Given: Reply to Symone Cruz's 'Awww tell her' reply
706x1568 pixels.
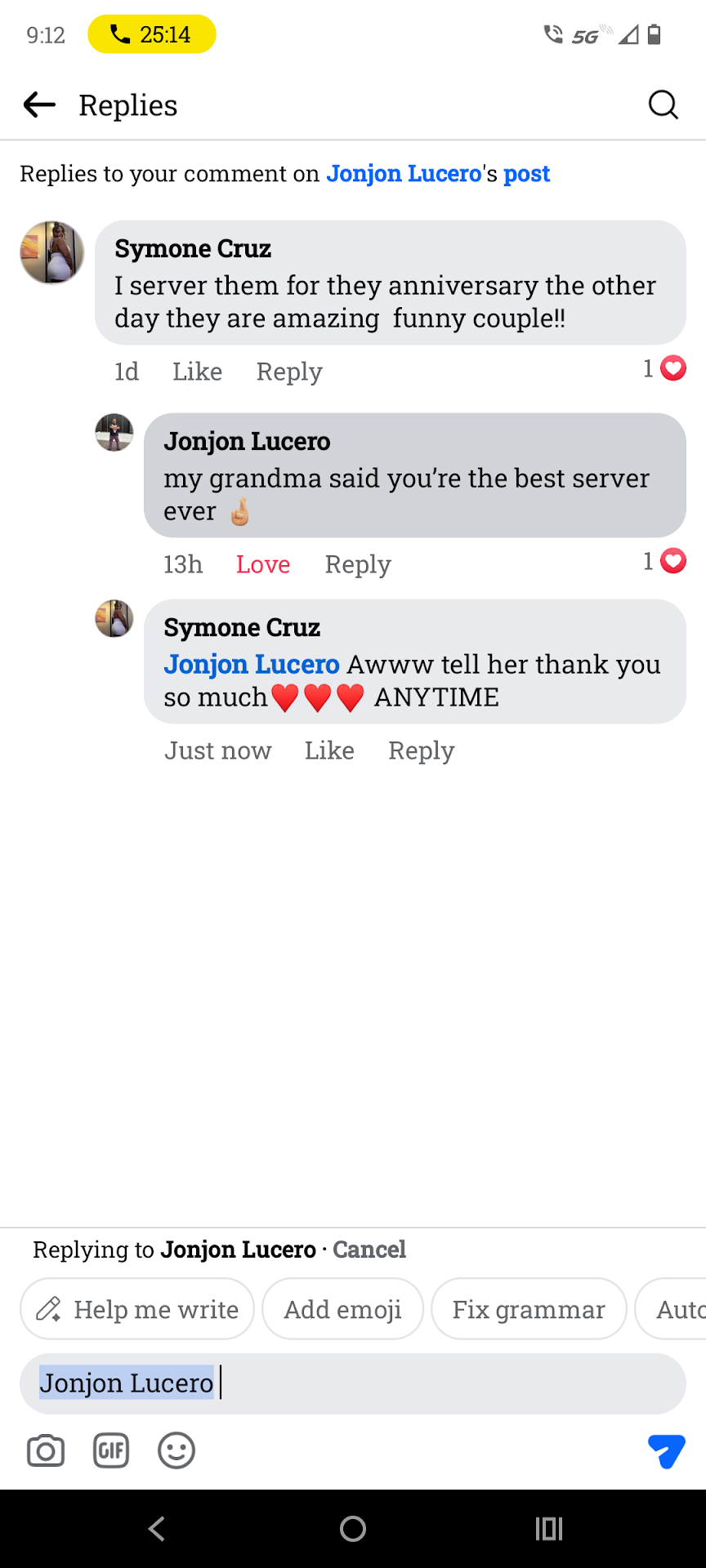Looking at the screenshot, I should point(421,751).
